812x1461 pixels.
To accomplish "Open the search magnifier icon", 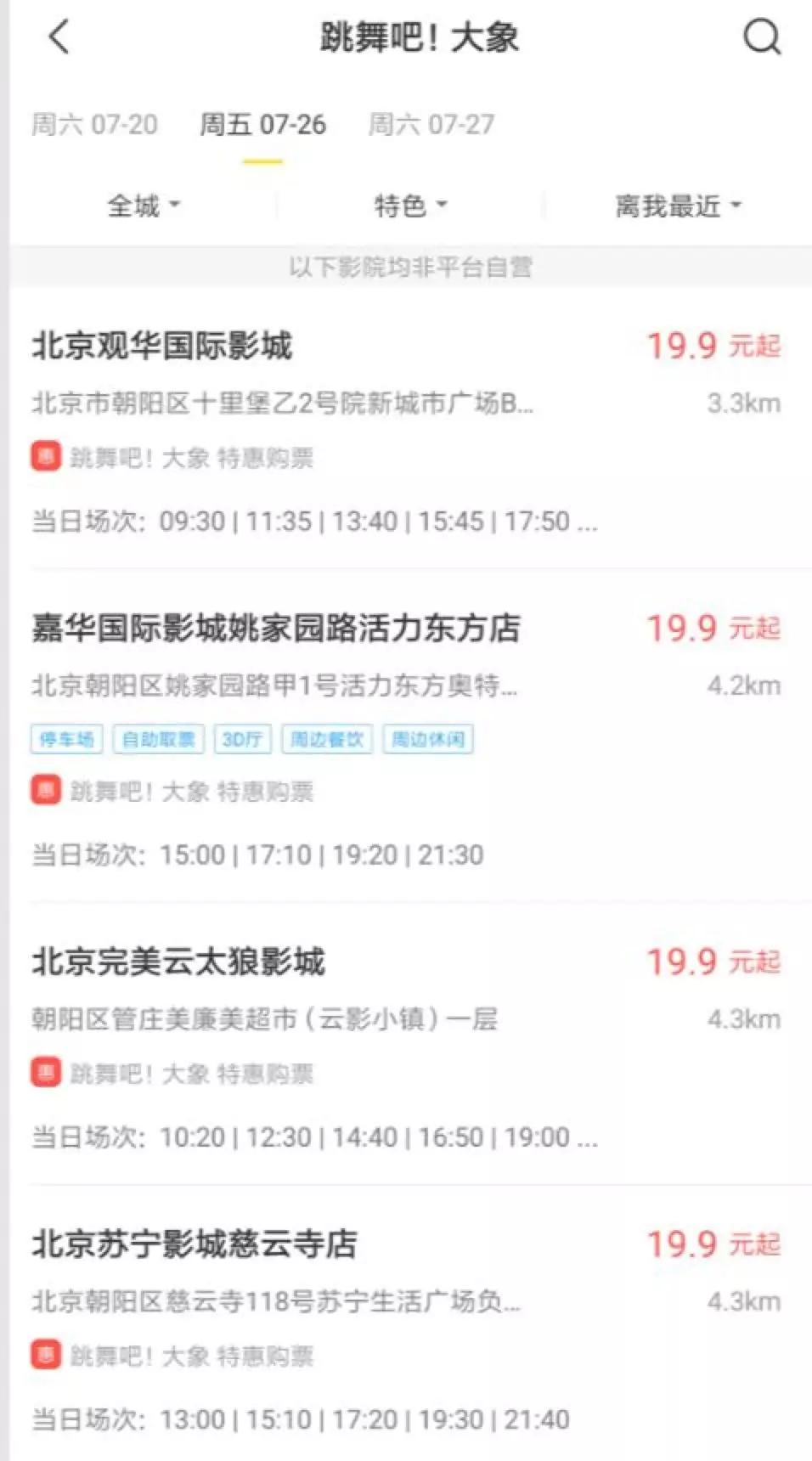I will point(762,37).
